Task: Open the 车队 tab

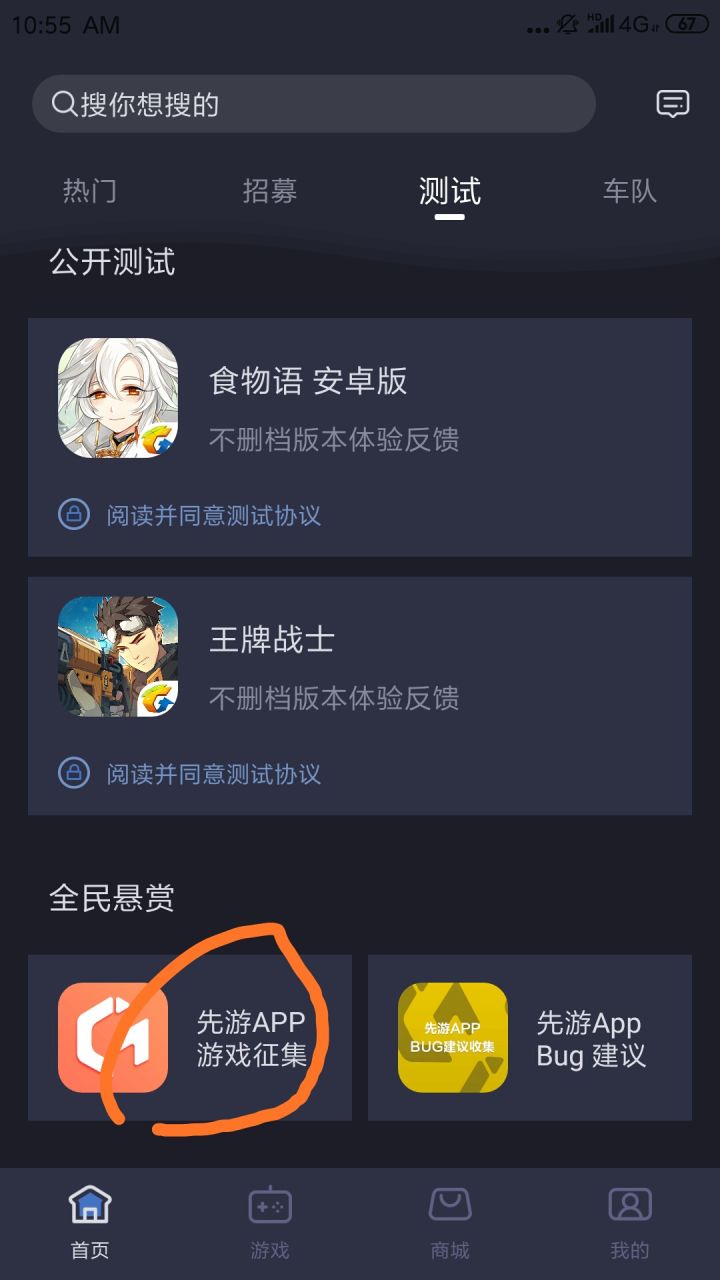Action: tap(628, 192)
